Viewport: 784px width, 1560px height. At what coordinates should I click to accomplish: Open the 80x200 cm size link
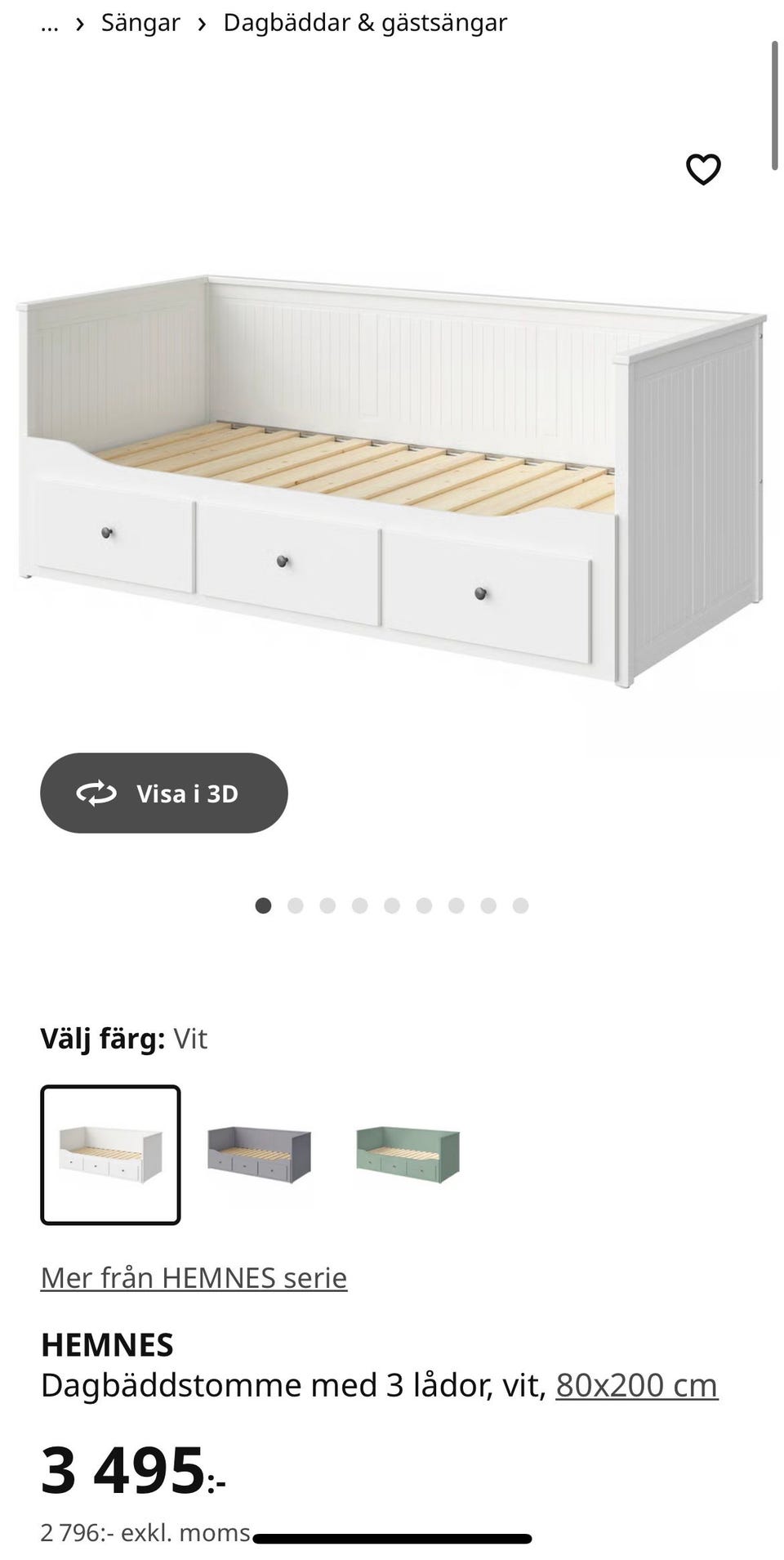(x=635, y=1385)
